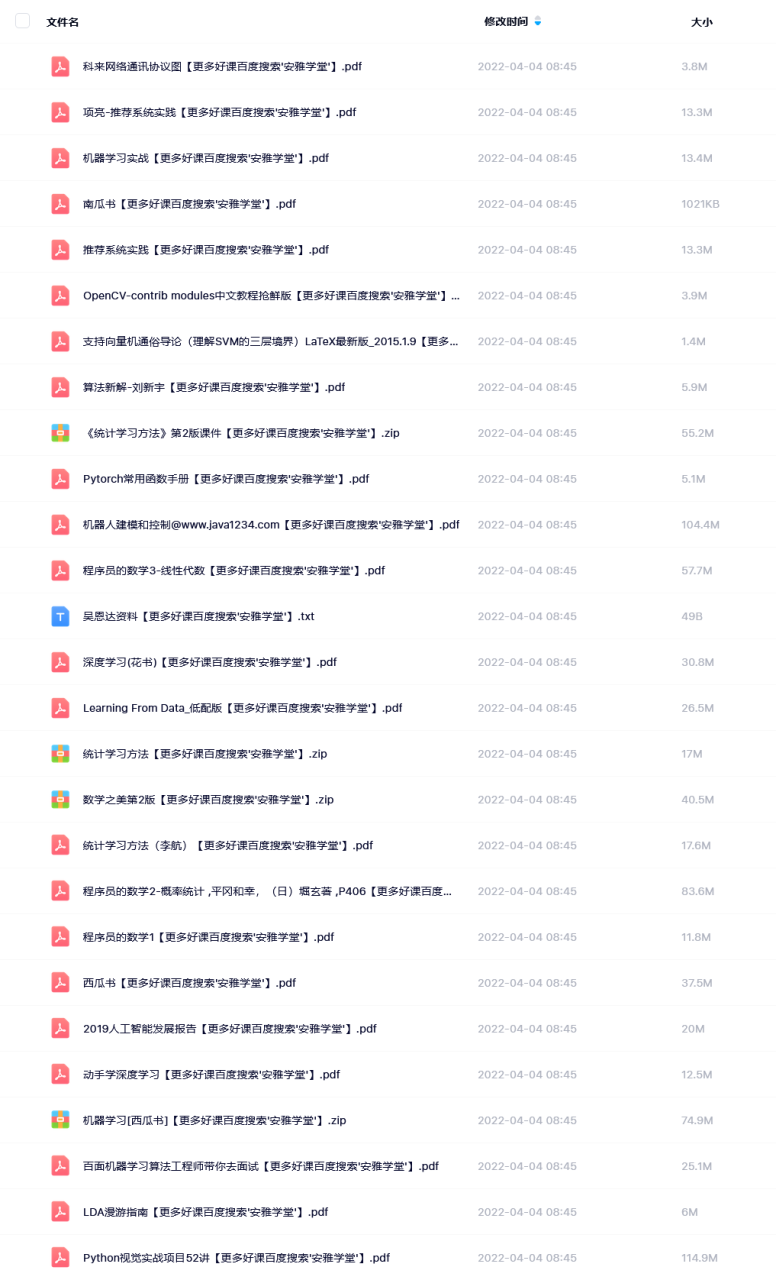The image size is (776, 1280).
Task: Open Pytorch常用函数手册 PDF
Action: [225, 479]
